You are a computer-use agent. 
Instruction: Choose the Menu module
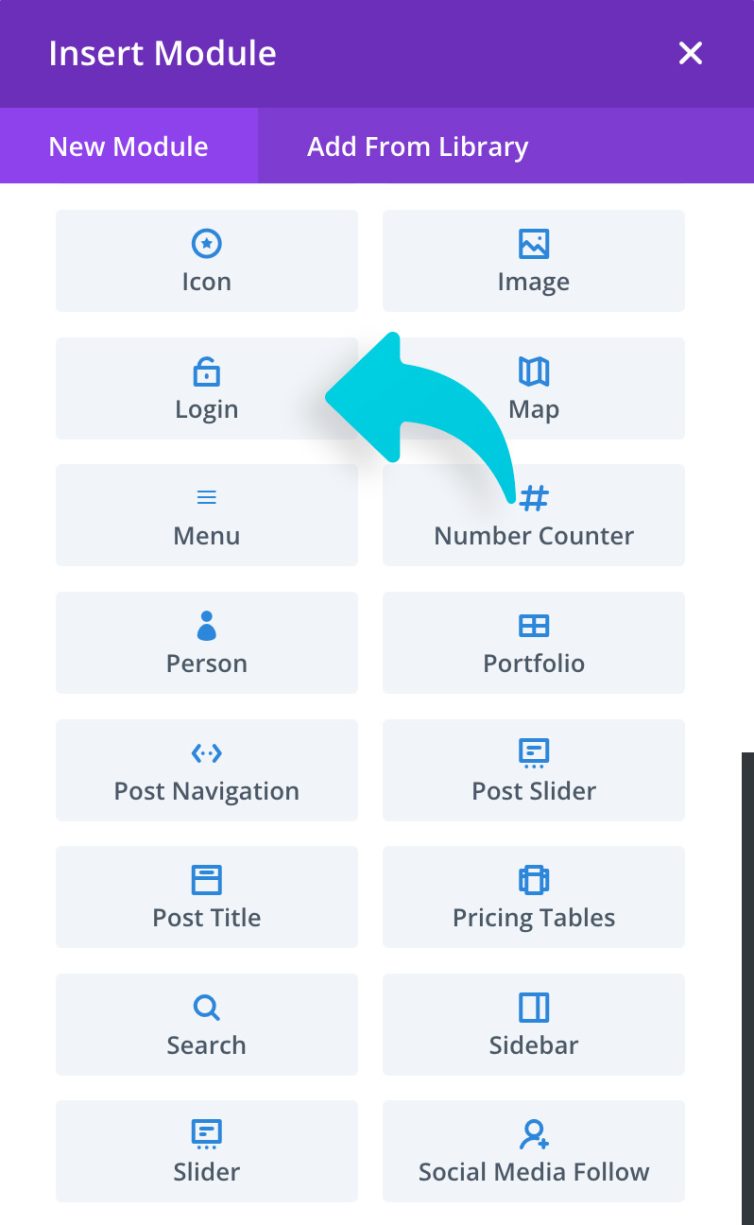point(206,515)
